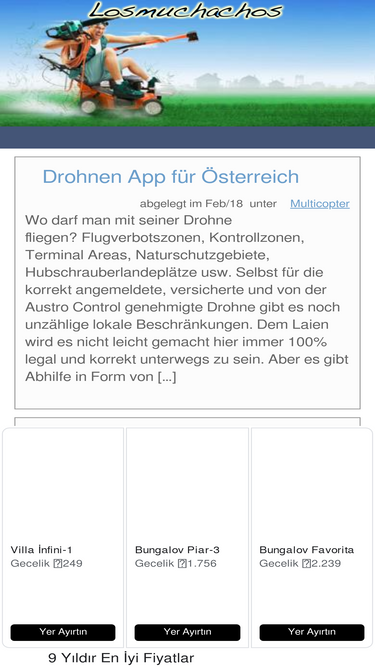Screen dimensions: 375x667
Task: Tap Yer Ayırtın for Villa İnfini-1
Action: (x=63, y=632)
